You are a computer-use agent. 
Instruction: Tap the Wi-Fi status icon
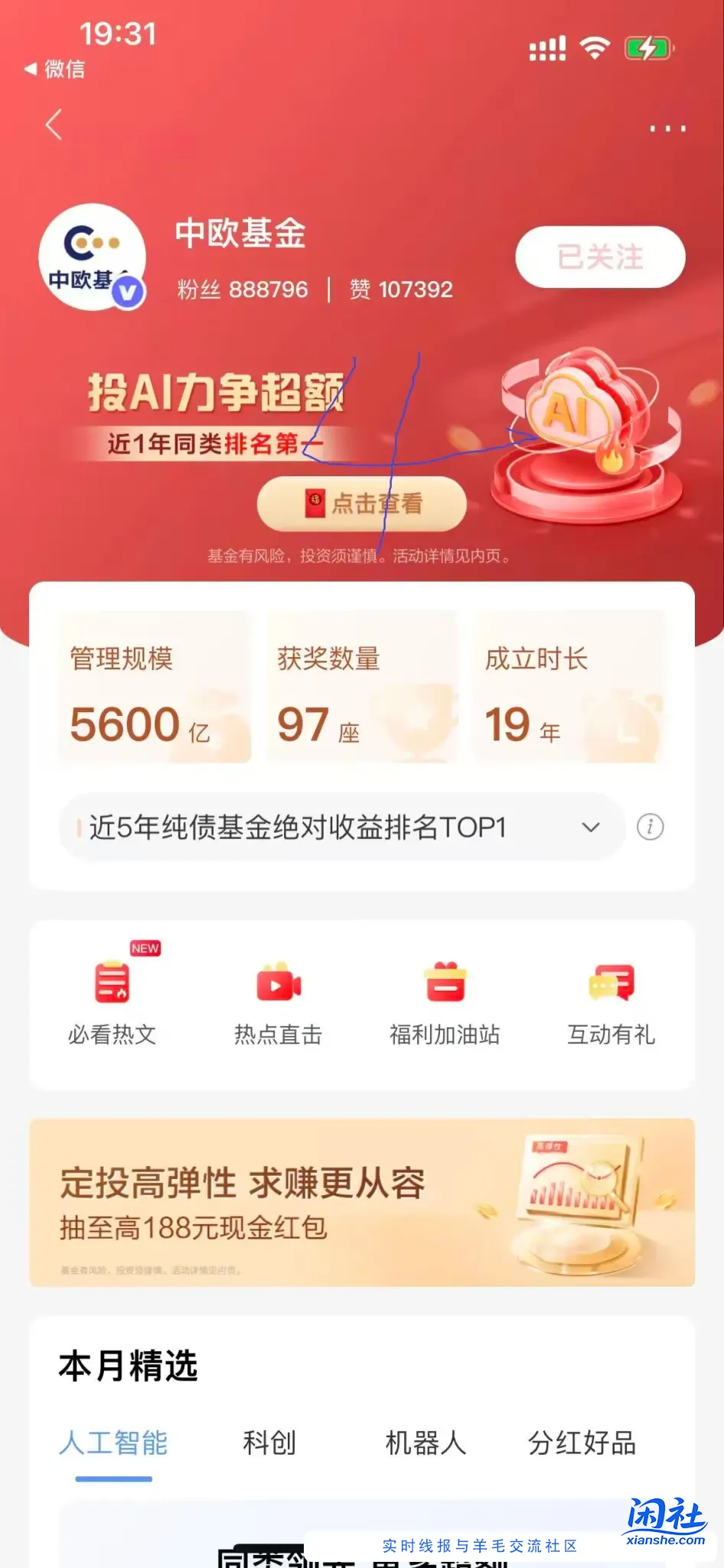point(596,48)
